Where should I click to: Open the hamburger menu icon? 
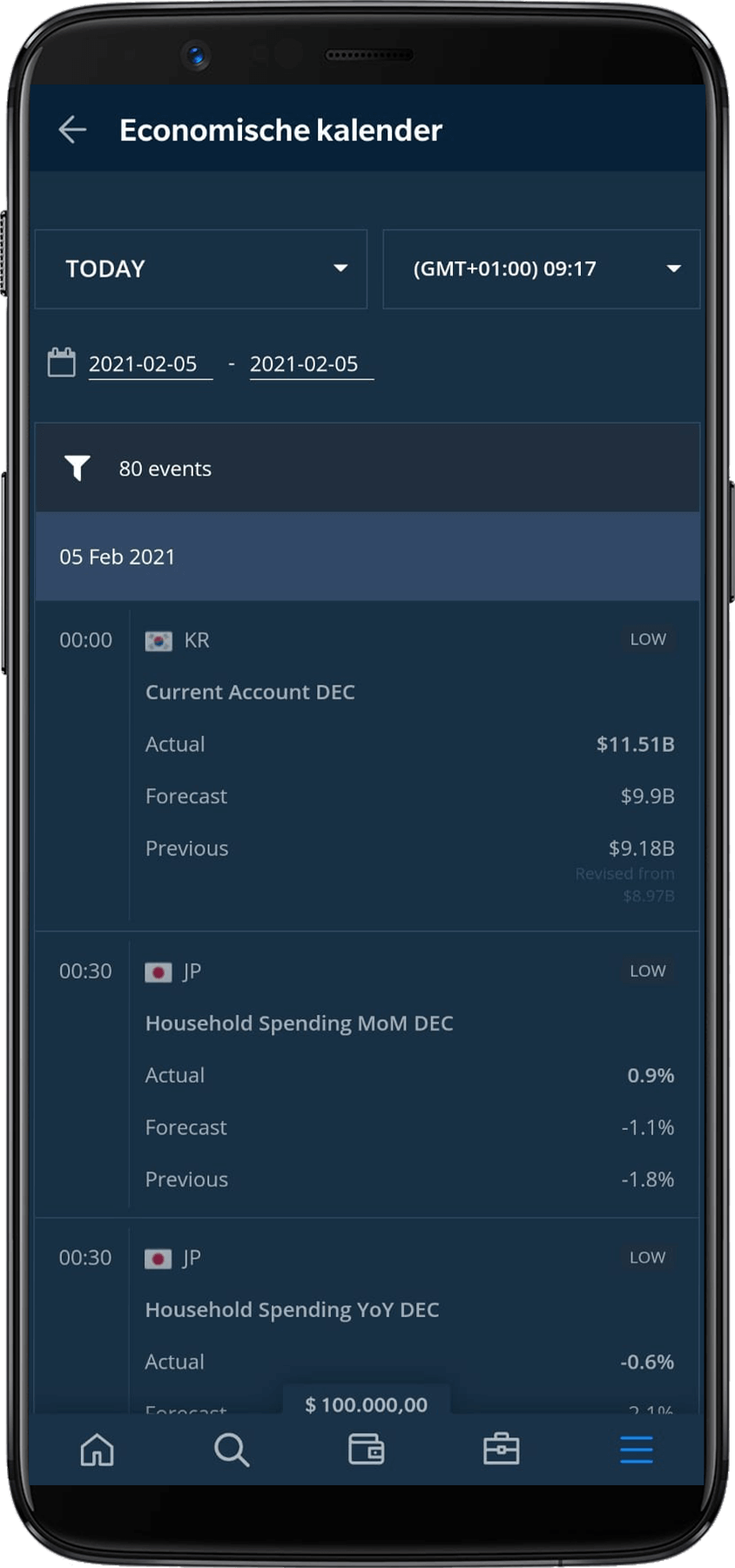(636, 1449)
